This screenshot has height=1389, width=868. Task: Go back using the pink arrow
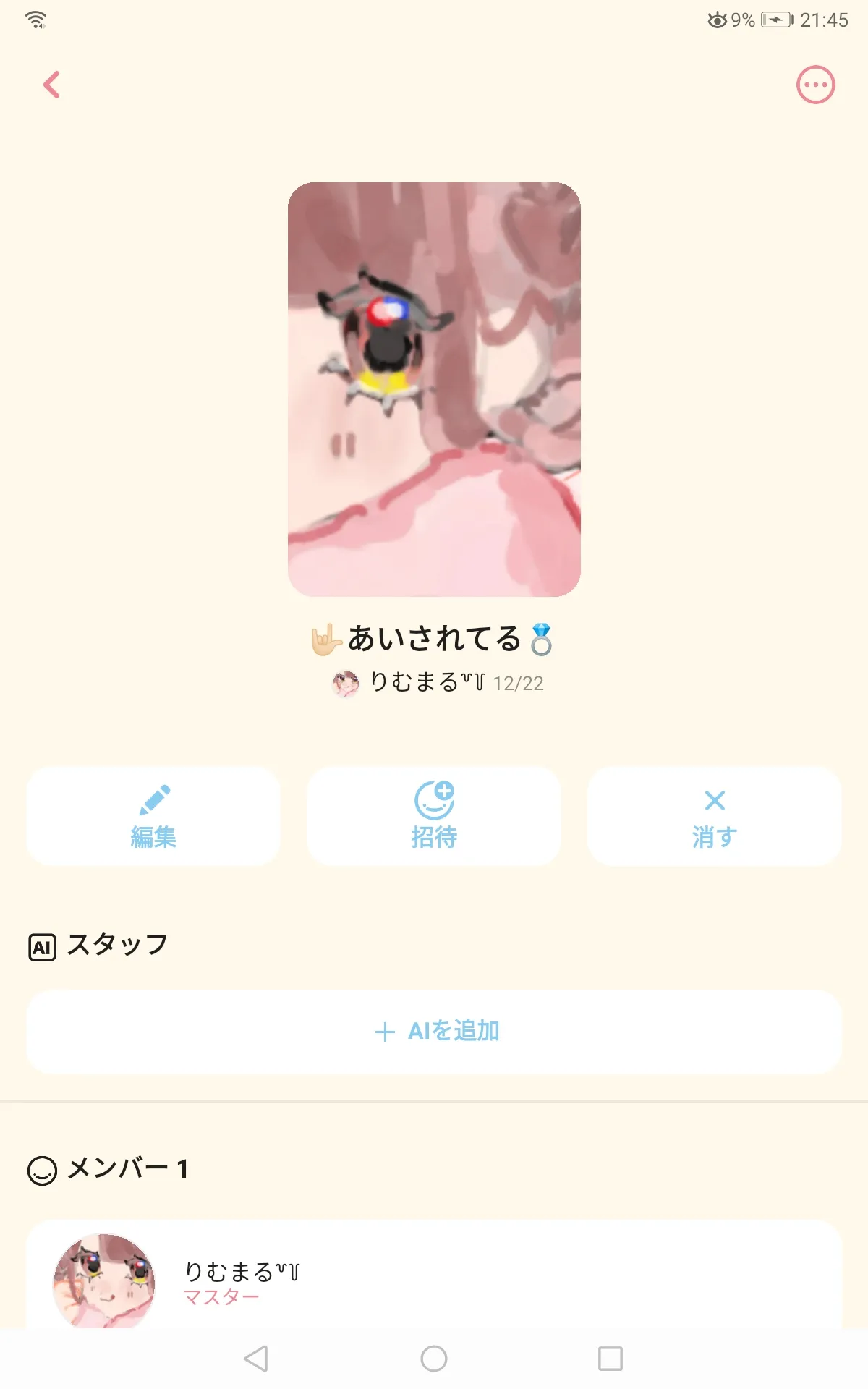click(x=51, y=85)
